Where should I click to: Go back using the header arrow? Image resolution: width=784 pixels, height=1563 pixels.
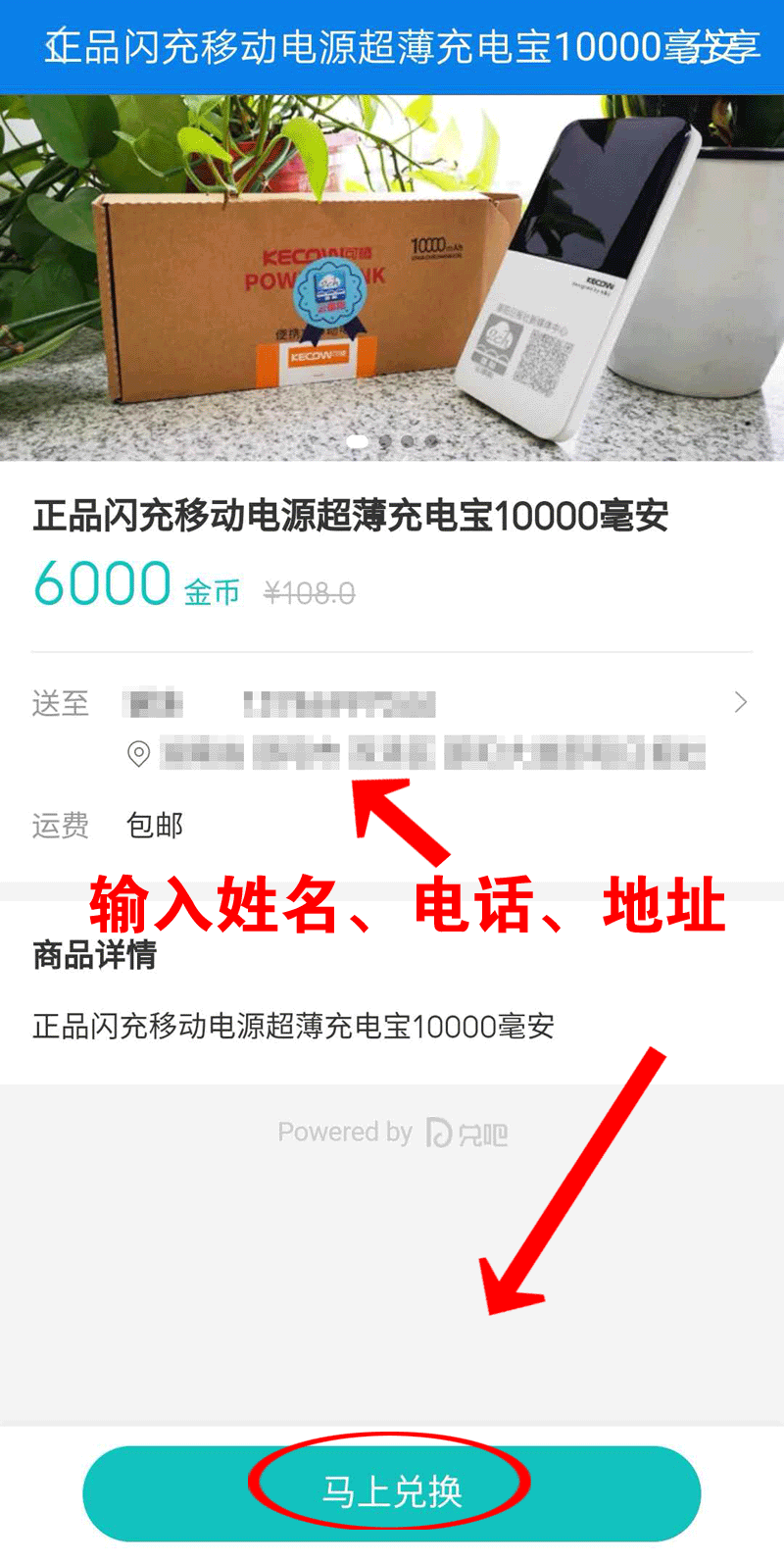click(x=53, y=46)
